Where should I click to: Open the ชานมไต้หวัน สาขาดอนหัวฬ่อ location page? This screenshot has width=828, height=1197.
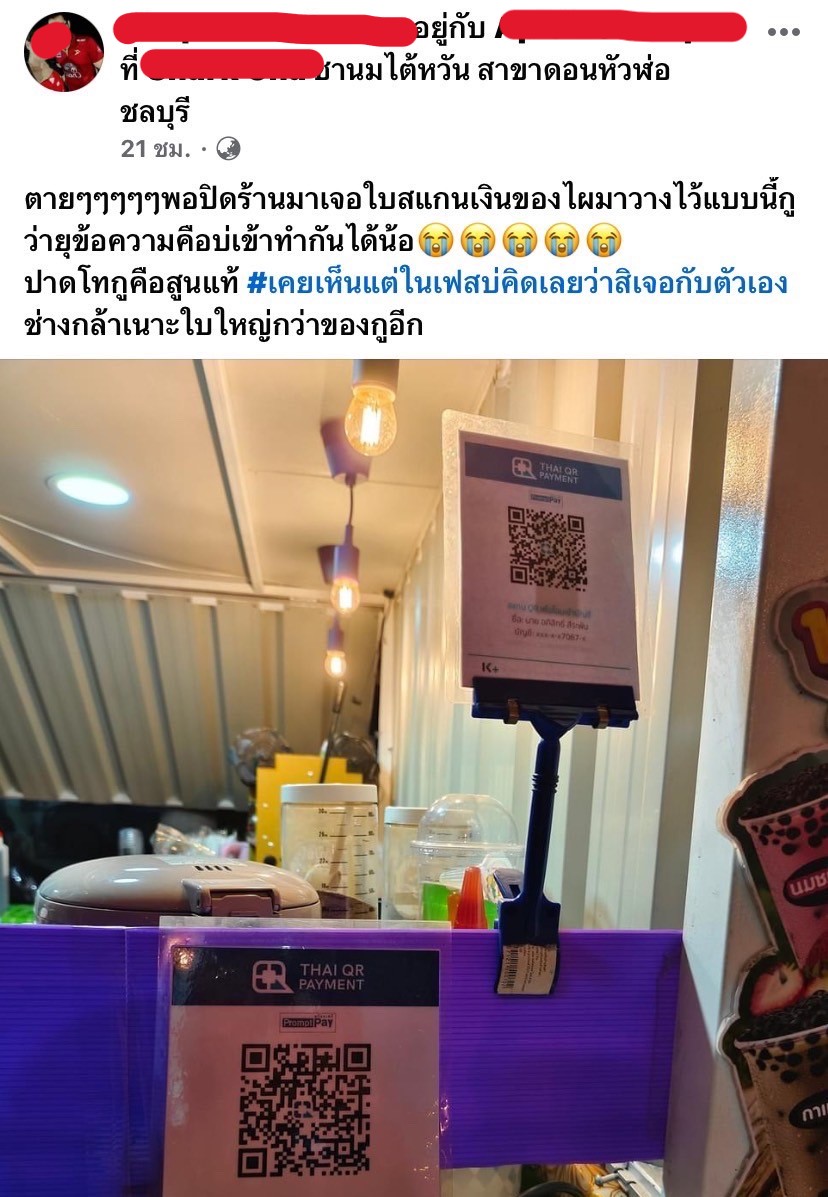[x=490, y=71]
